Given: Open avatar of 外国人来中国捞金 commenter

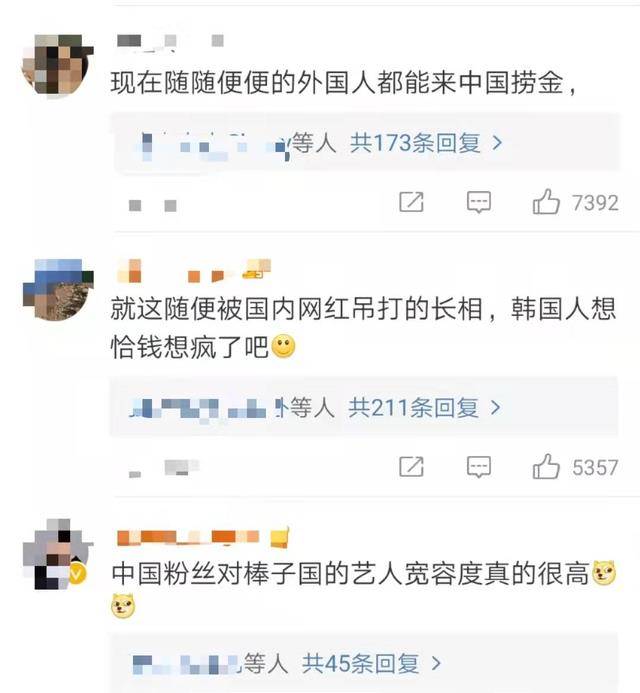Looking at the screenshot, I should click(x=58, y=66).
